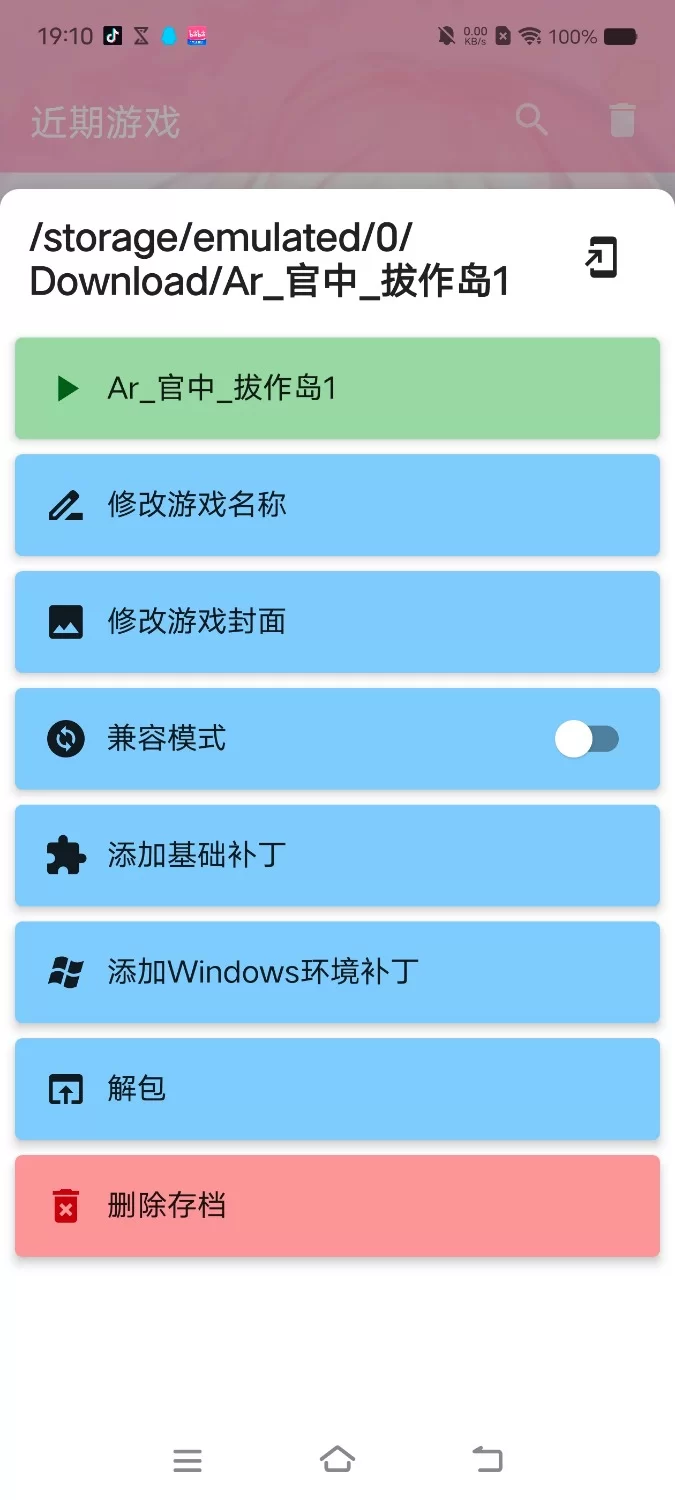This screenshot has width=675, height=1500.
Task: Open recent apps from the navigation bar
Action: pyautogui.click(x=187, y=1461)
